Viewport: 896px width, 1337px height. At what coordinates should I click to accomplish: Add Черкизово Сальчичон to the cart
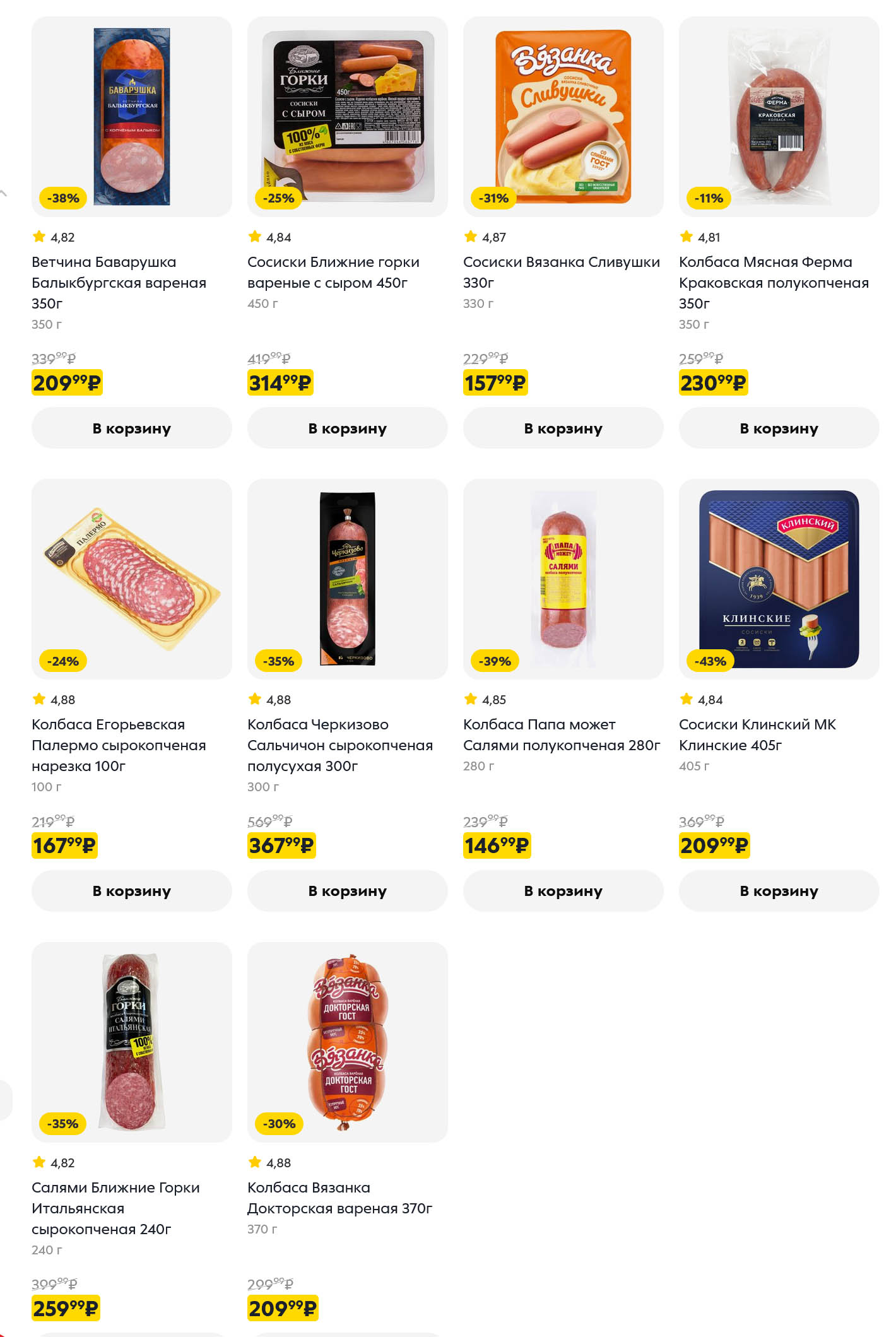[347, 891]
